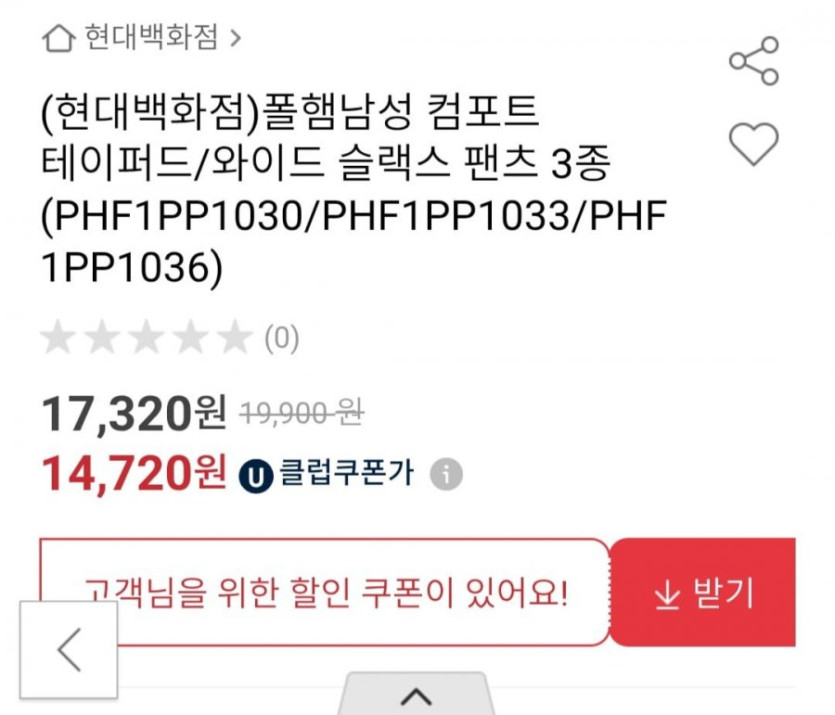Tap 받기 to download the coupon
835x715 pixels.
(x=703, y=593)
